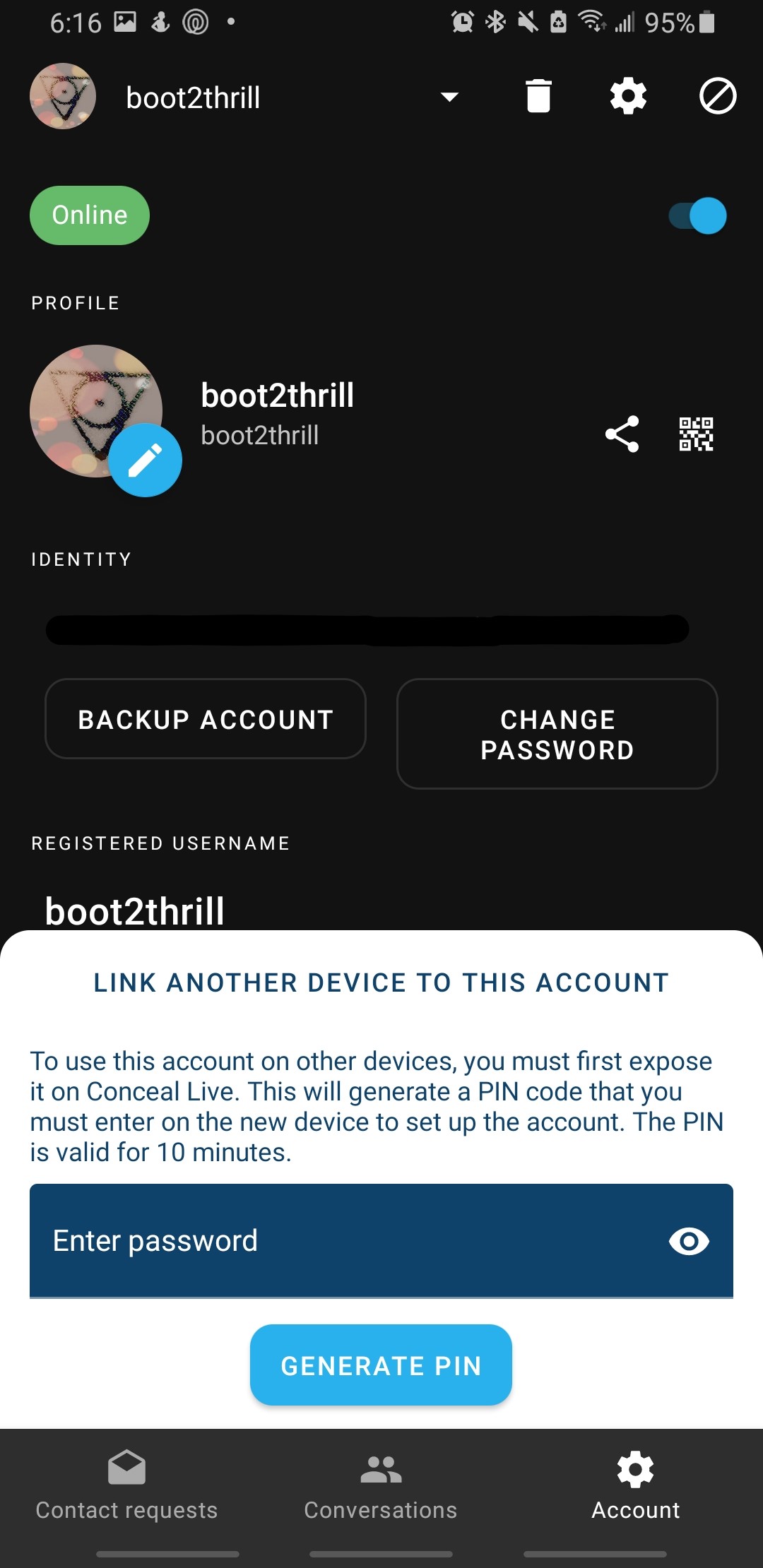Show the account QR code

[696, 434]
